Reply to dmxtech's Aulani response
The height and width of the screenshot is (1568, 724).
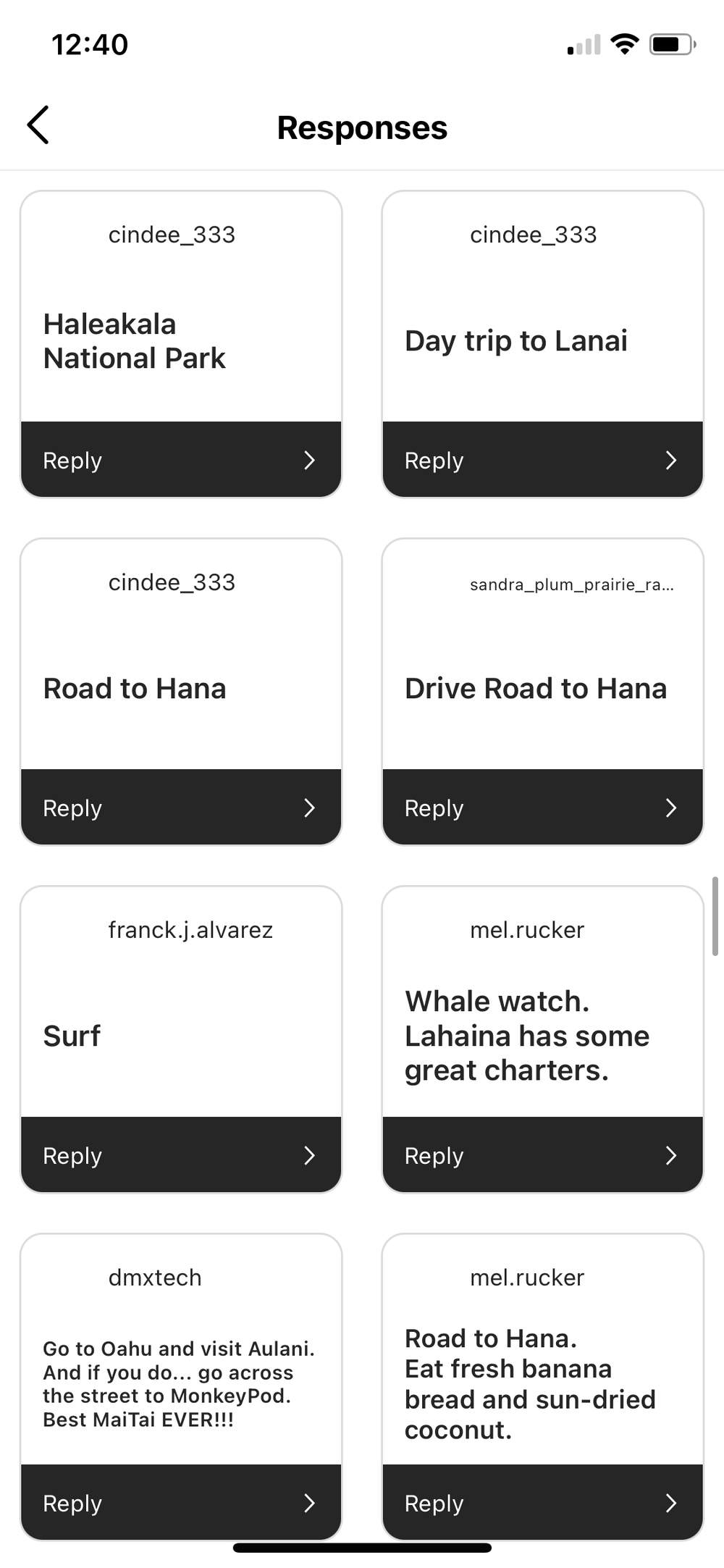[181, 1502]
